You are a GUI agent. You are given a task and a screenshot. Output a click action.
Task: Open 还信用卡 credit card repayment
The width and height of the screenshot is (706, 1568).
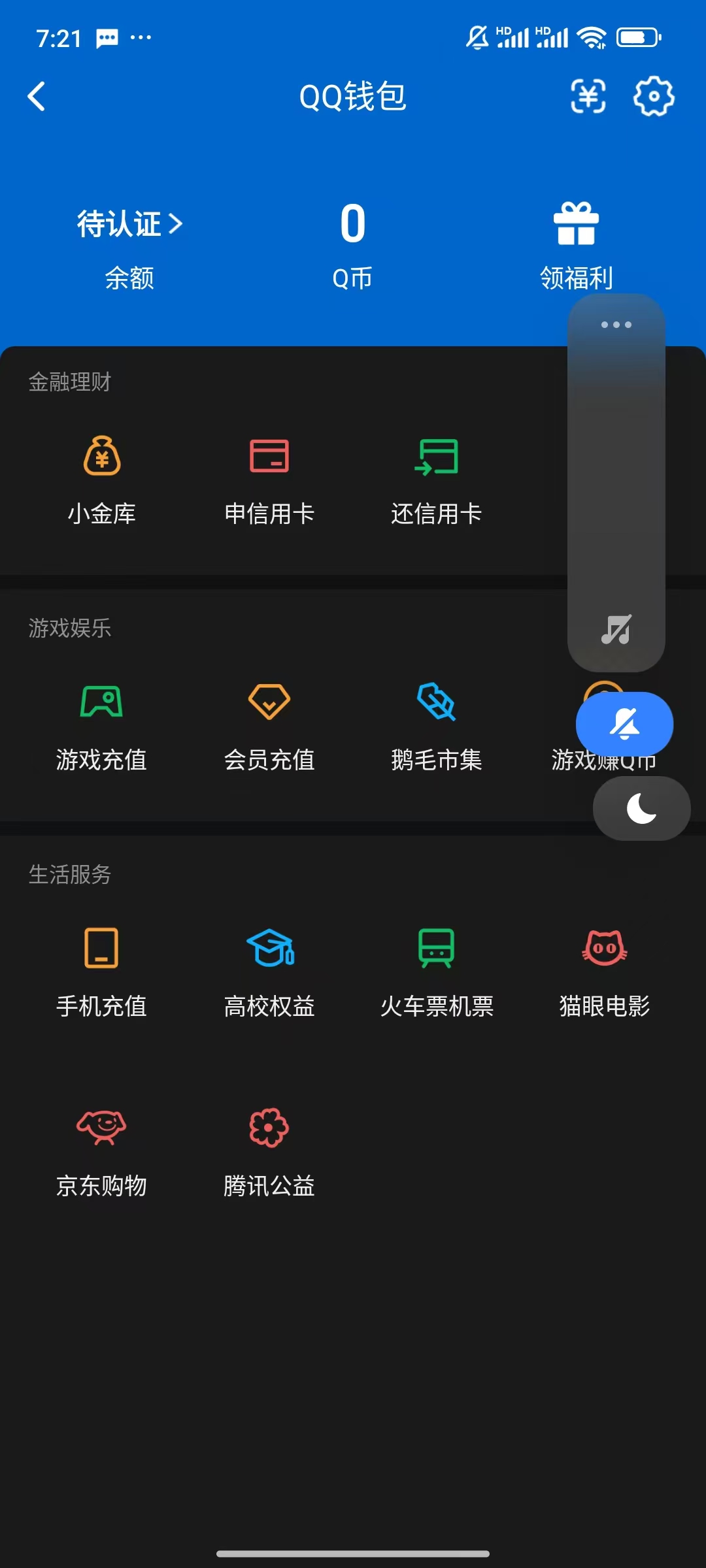437,480
